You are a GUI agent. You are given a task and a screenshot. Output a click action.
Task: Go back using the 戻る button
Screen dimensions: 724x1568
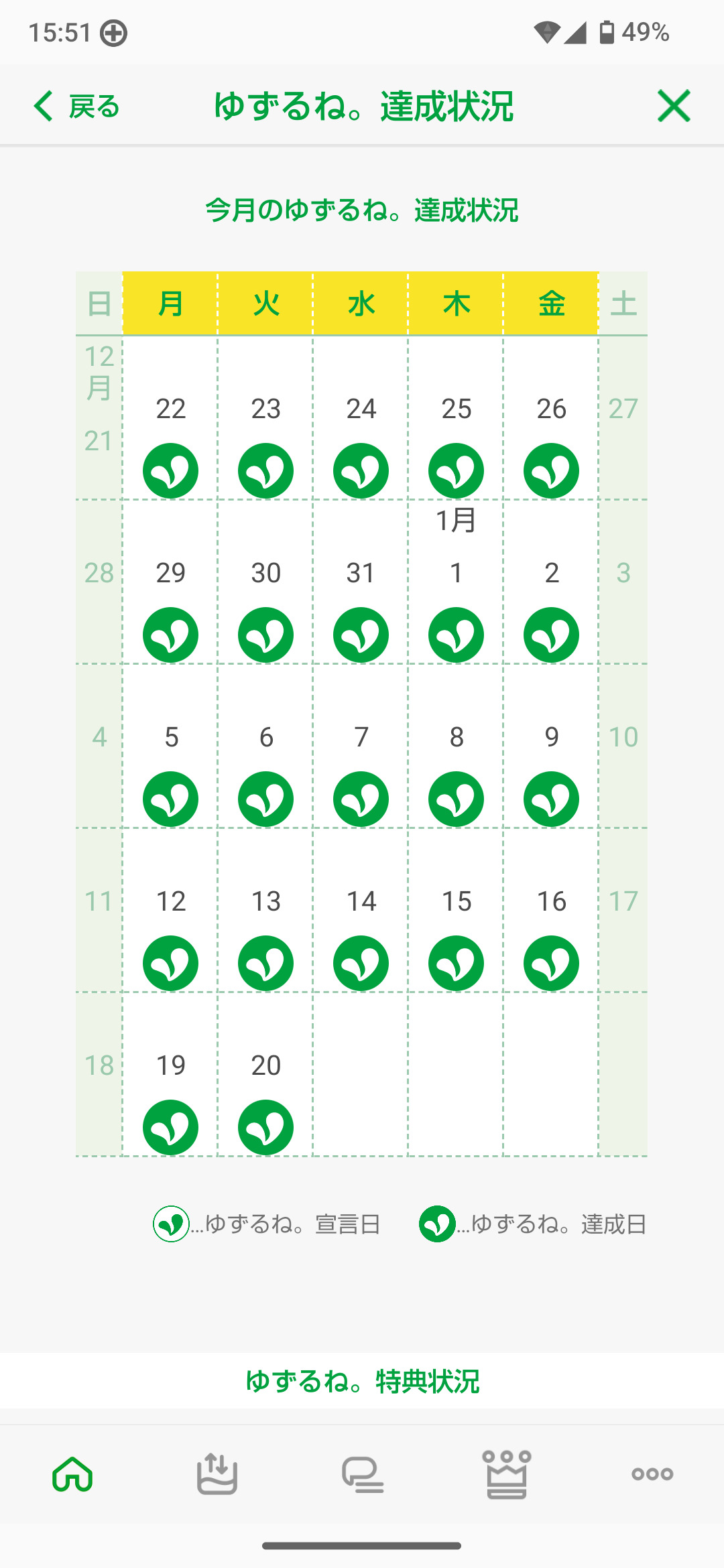[76, 107]
